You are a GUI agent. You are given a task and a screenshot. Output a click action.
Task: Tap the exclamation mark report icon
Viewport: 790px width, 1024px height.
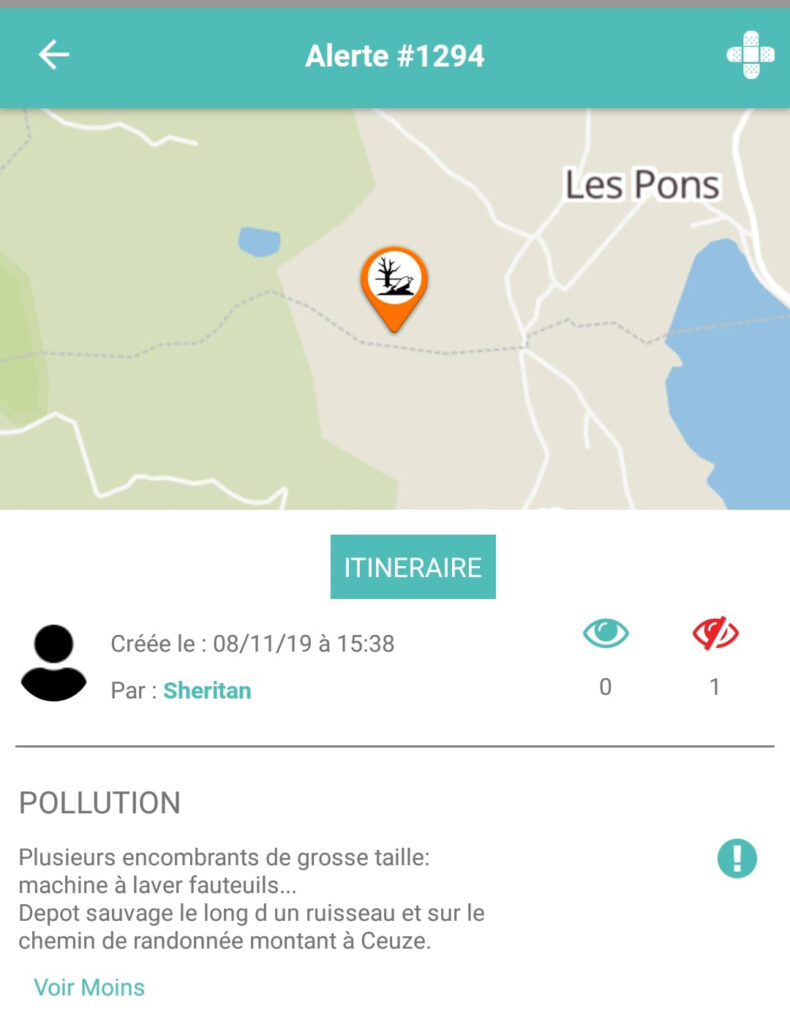tap(737, 858)
